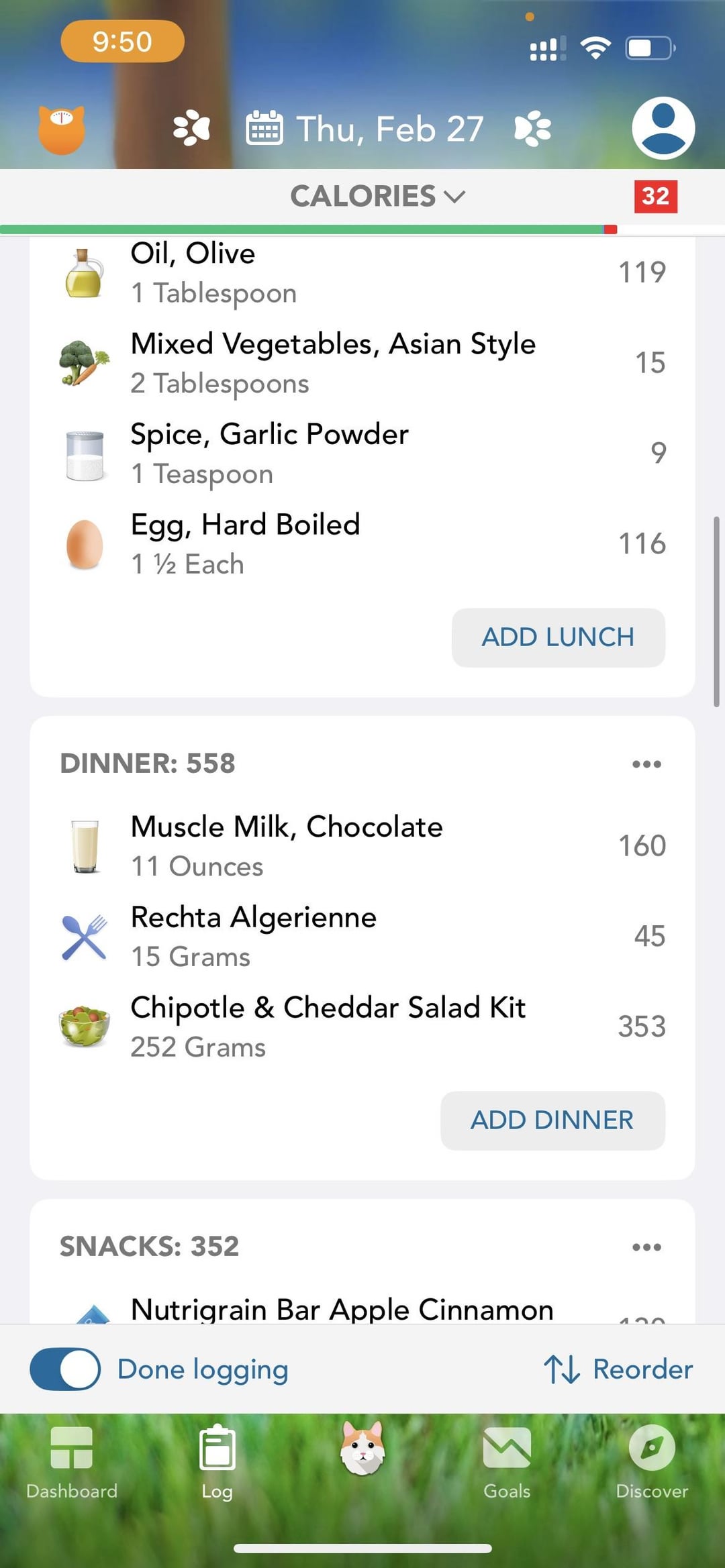The image size is (725, 1568).
Task: Tap ADD DINNER button
Action: (553, 1120)
